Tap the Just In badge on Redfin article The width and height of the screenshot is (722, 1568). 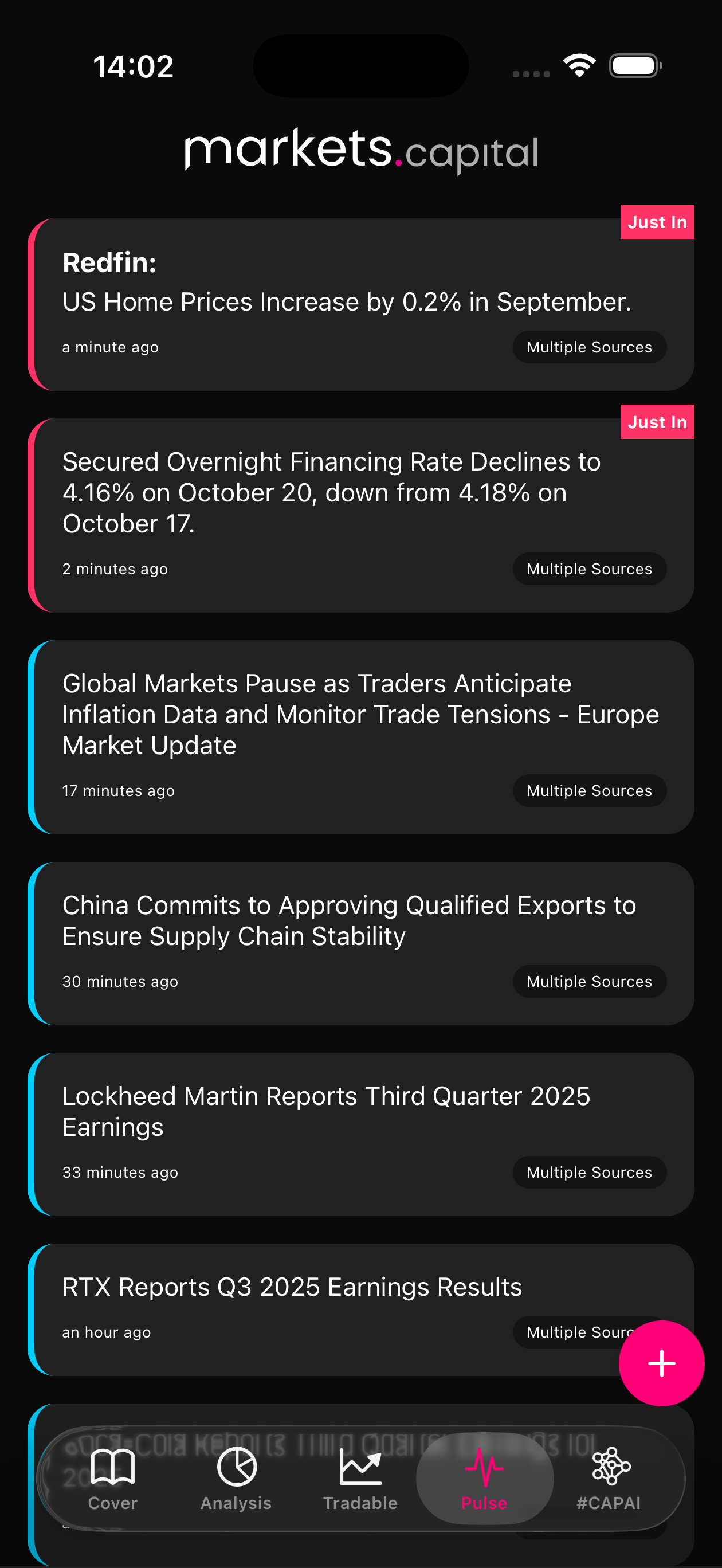pos(657,222)
